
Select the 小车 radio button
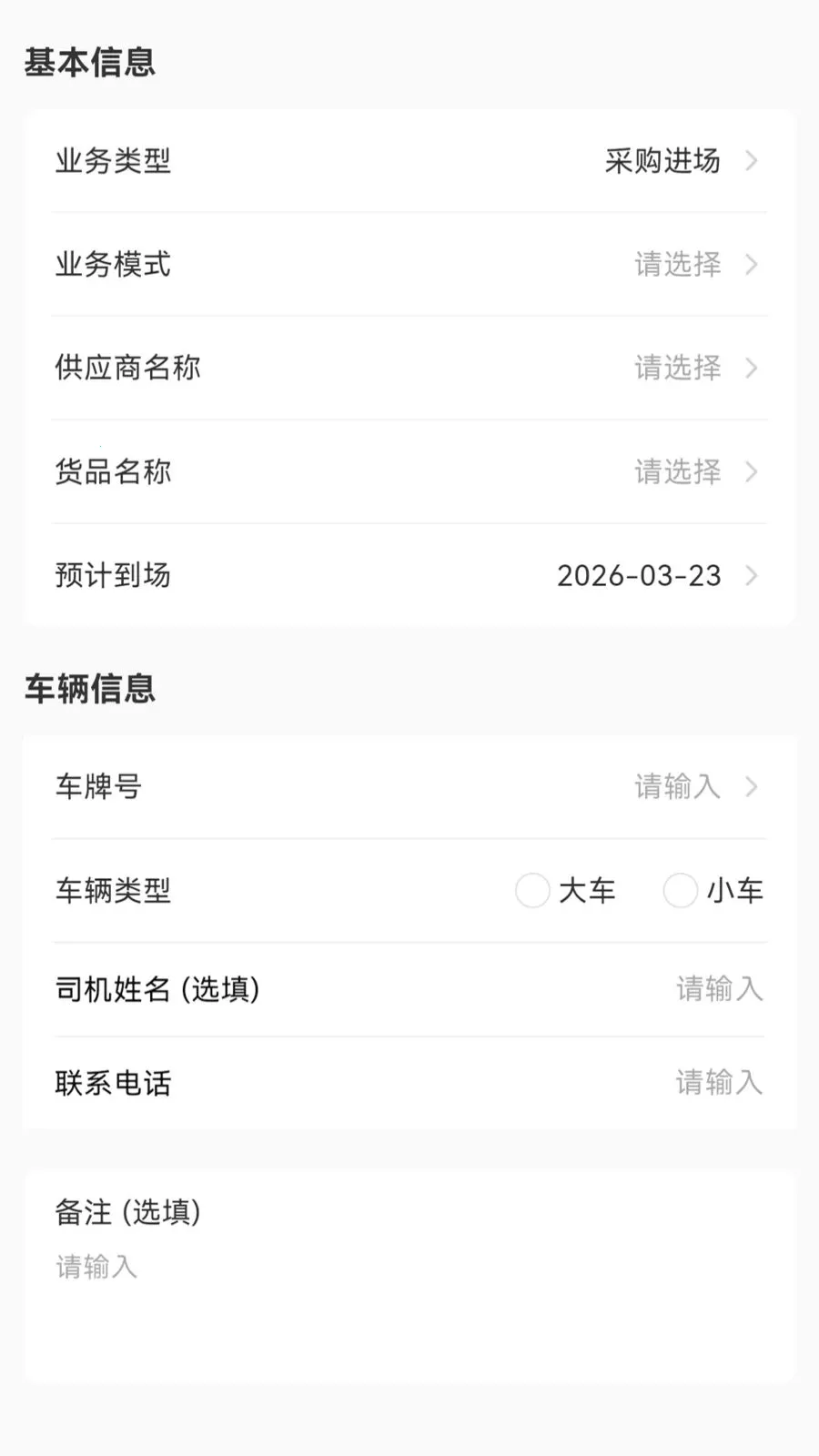(x=680, y=891)
